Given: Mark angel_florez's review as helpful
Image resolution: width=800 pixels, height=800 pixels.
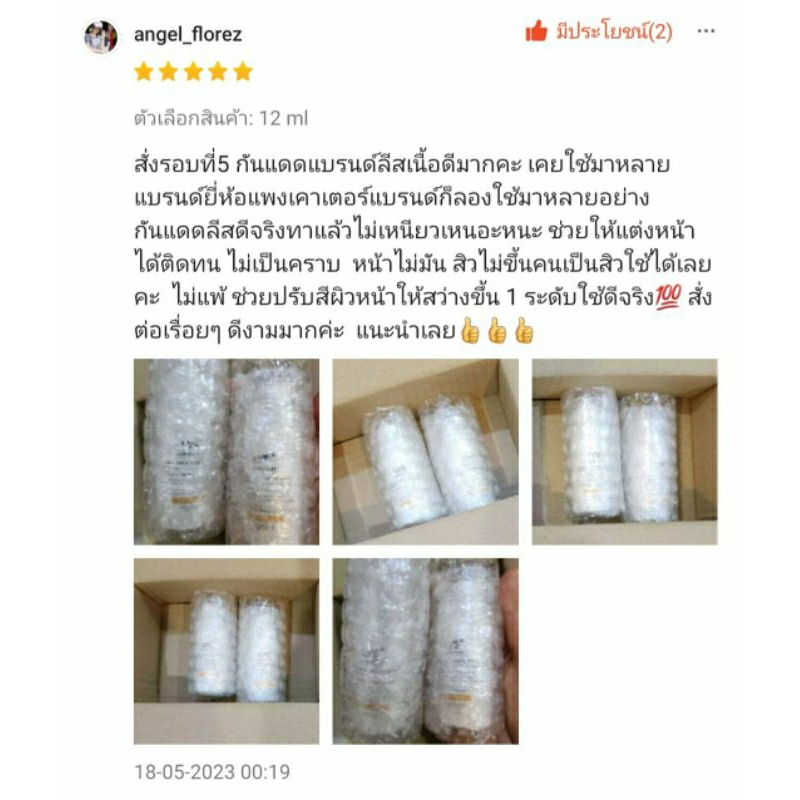Looking at the screenshot, I should coord(598,32).
